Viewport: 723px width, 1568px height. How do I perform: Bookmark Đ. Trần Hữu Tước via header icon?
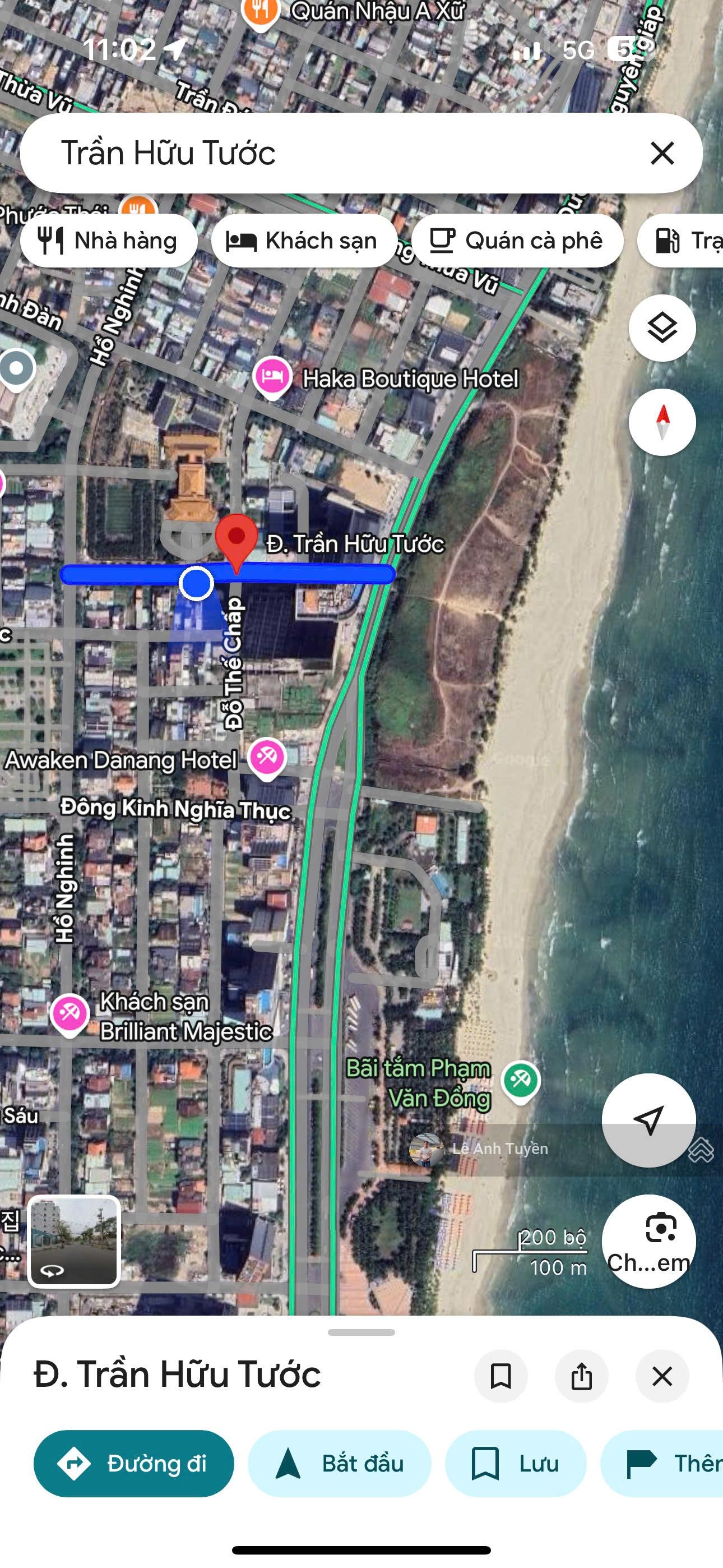(x=501, y=1376)
